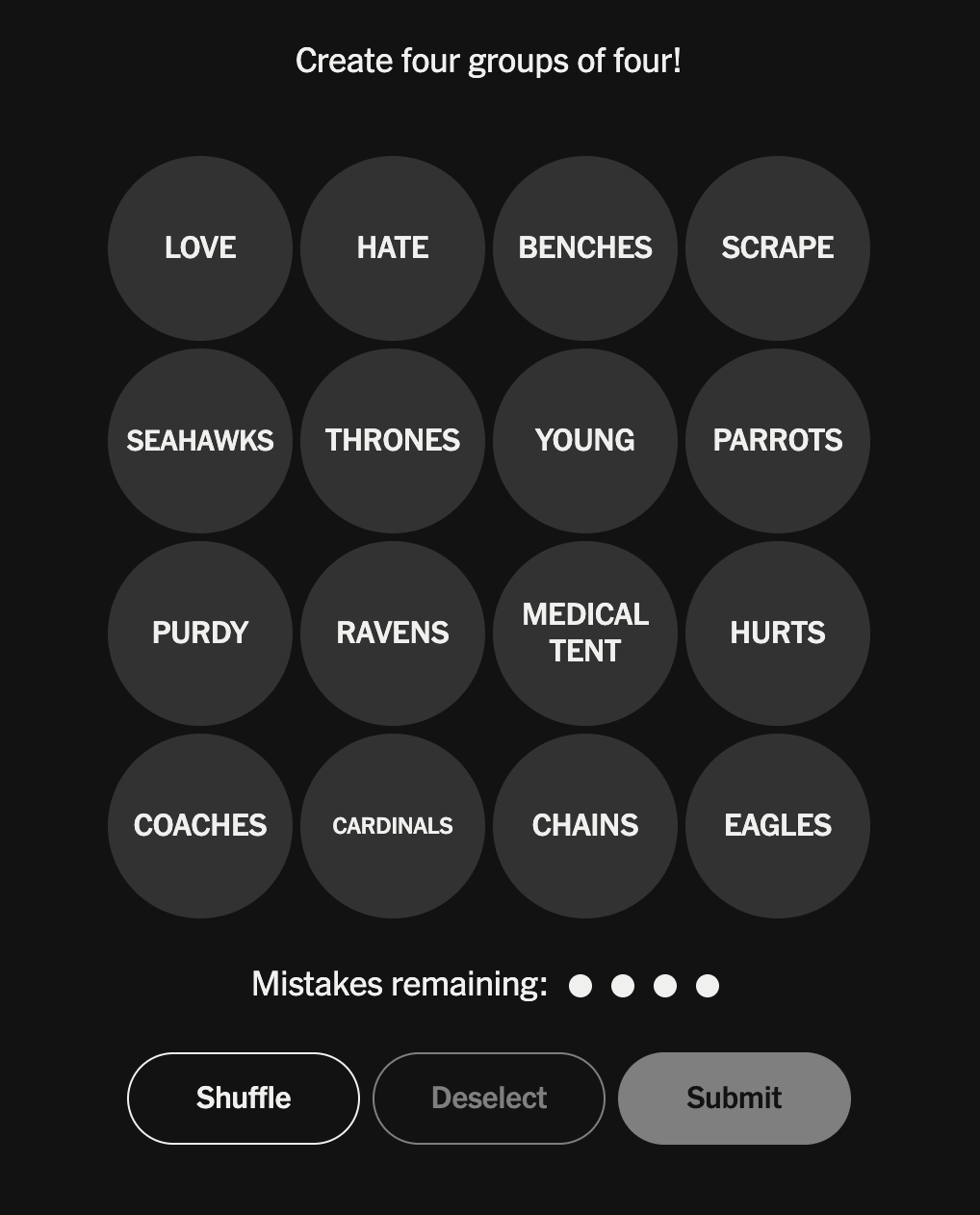
Task: Choose the BENCHES tile
Action: point(585,248)
